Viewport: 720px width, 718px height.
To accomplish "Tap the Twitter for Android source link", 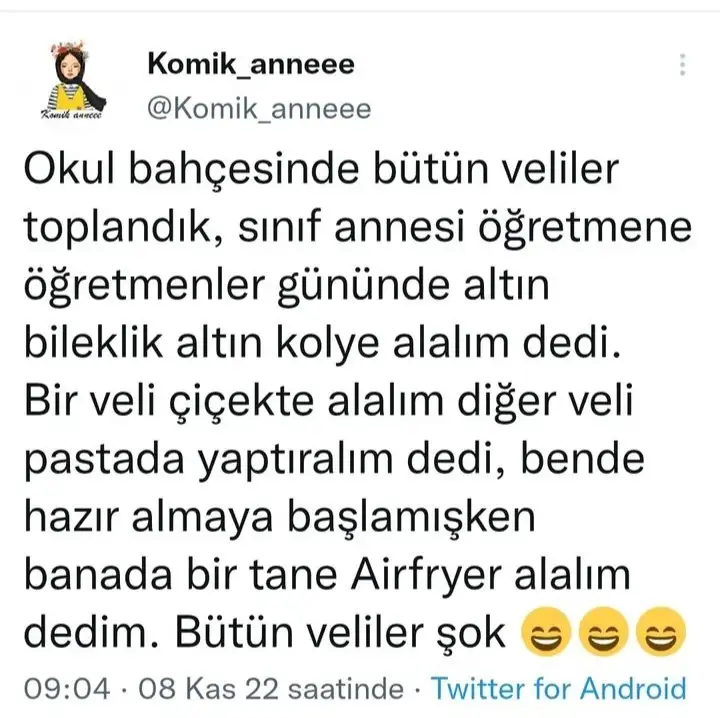I will (x=559, y=689).
